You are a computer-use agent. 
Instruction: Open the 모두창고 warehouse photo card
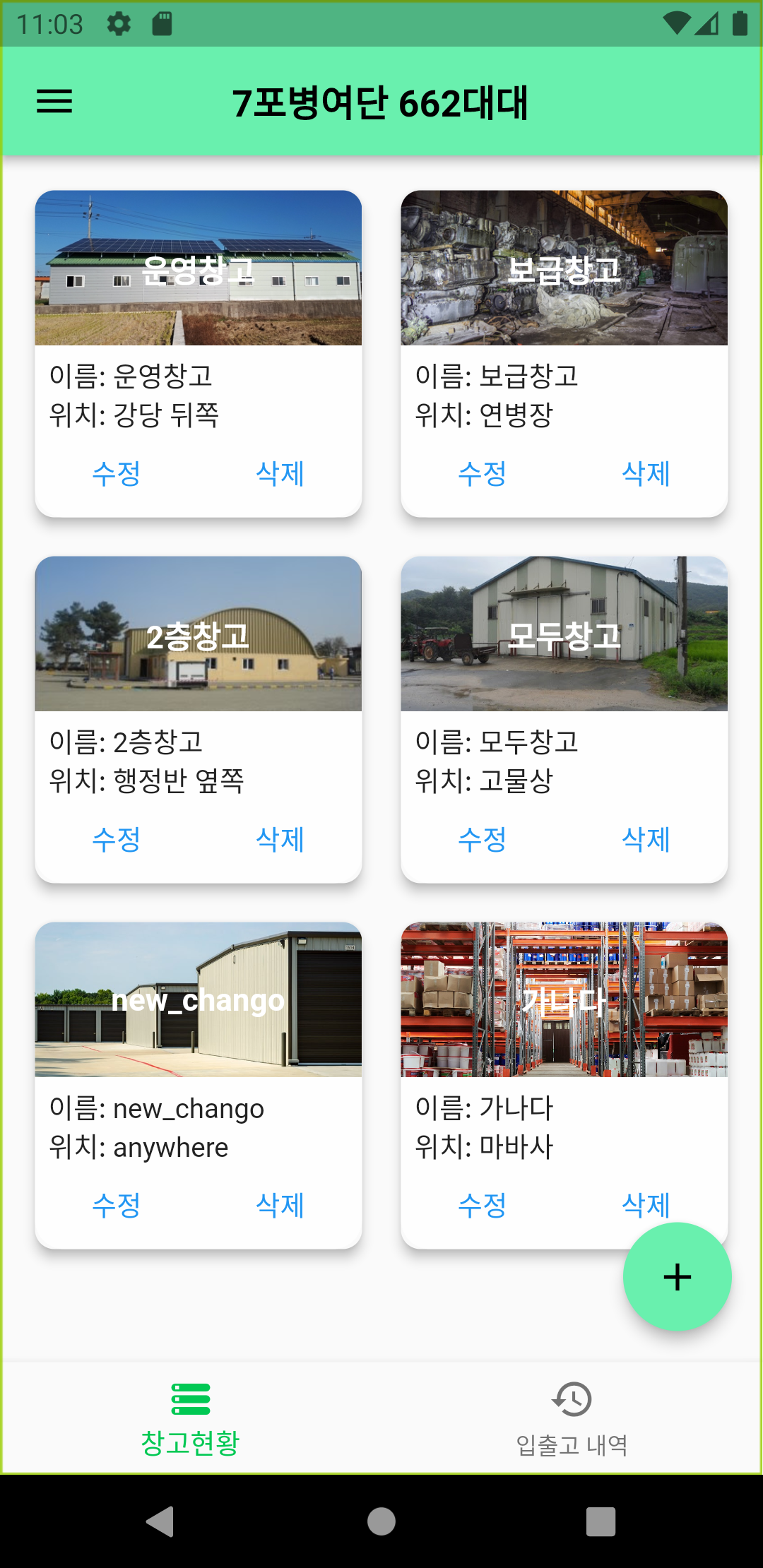[x=564, y=634]
